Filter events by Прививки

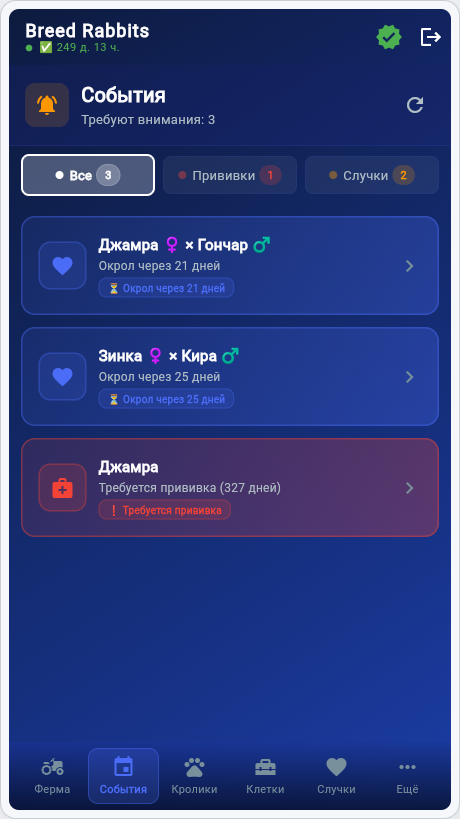click(x=230, y=175)
